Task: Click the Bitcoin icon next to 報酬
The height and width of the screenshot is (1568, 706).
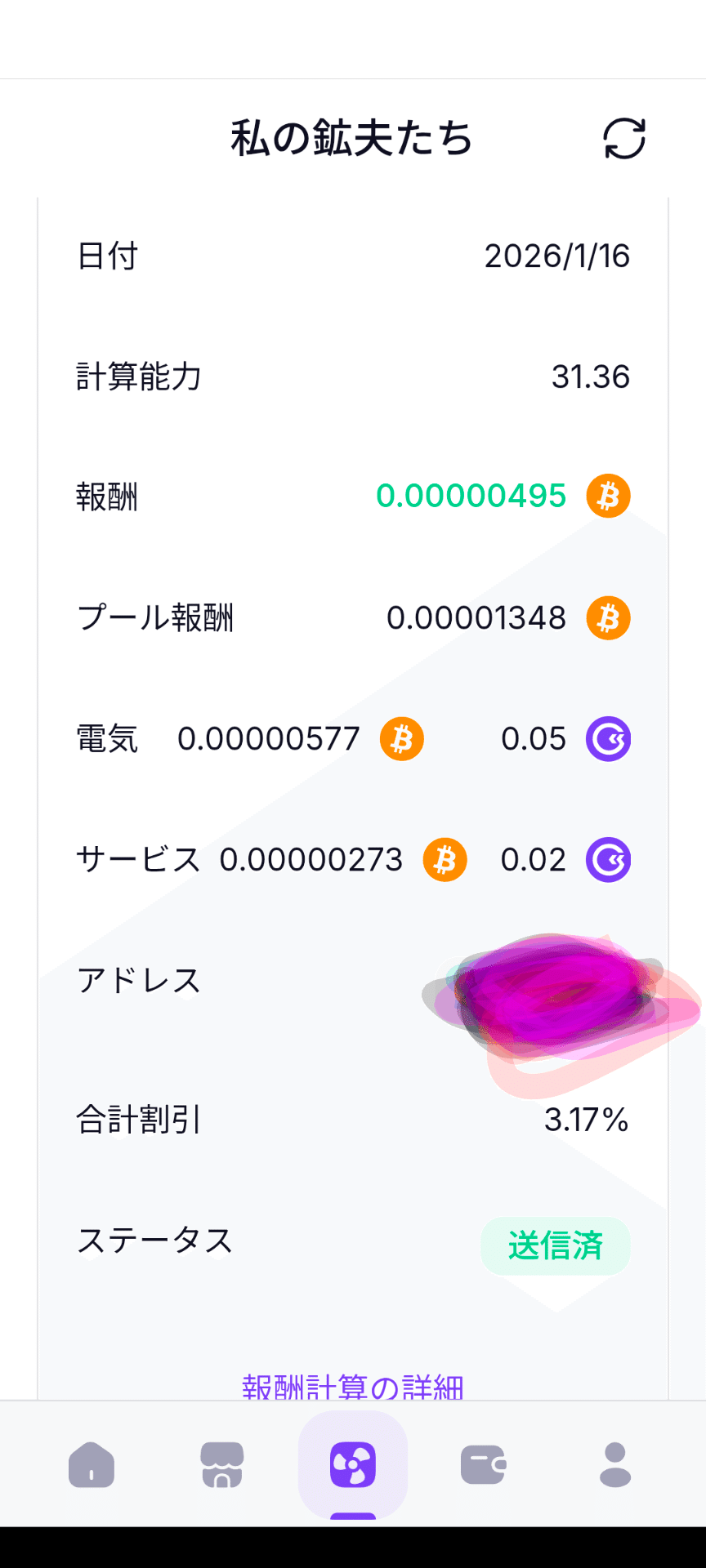Action: (x=608, y=497)
